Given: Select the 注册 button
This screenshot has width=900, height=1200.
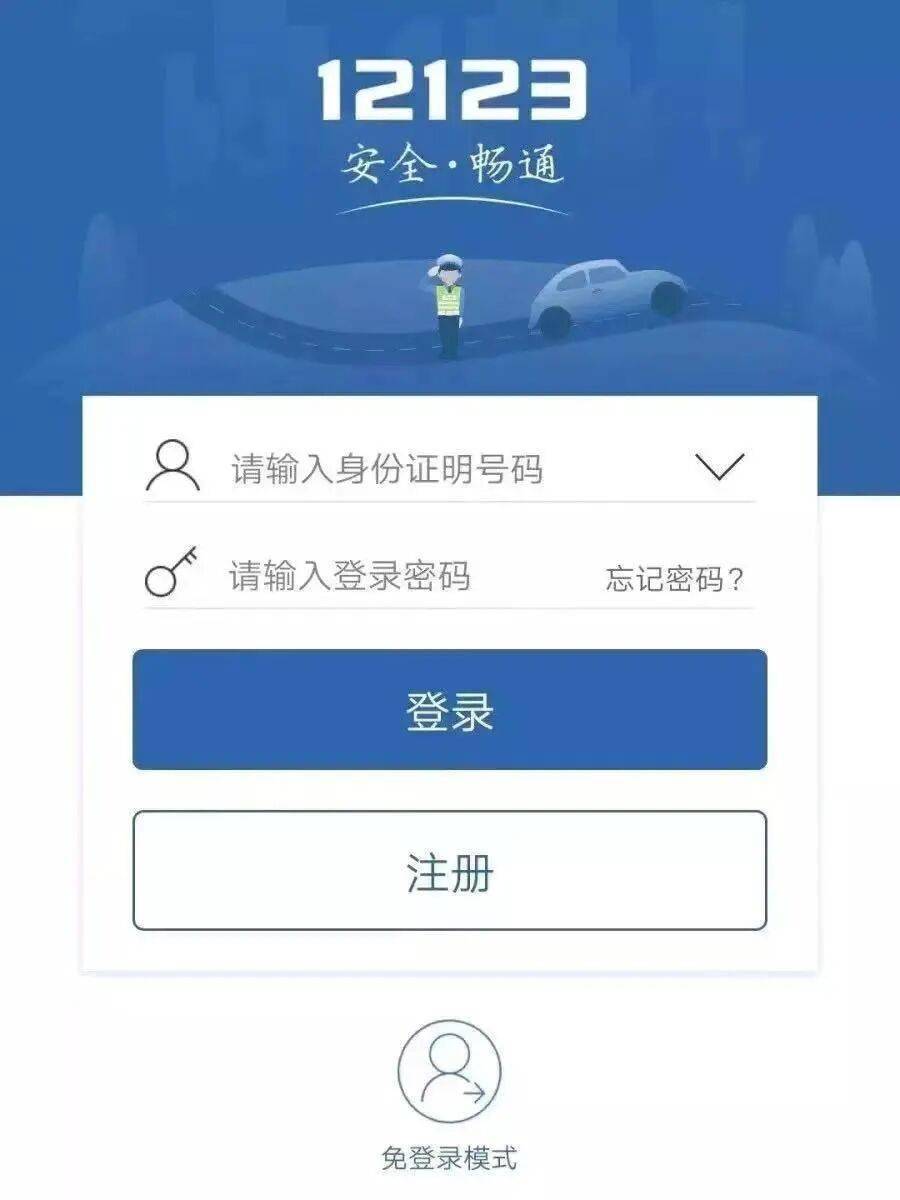Looking at the screenshot, I should (x=450, y=871).
